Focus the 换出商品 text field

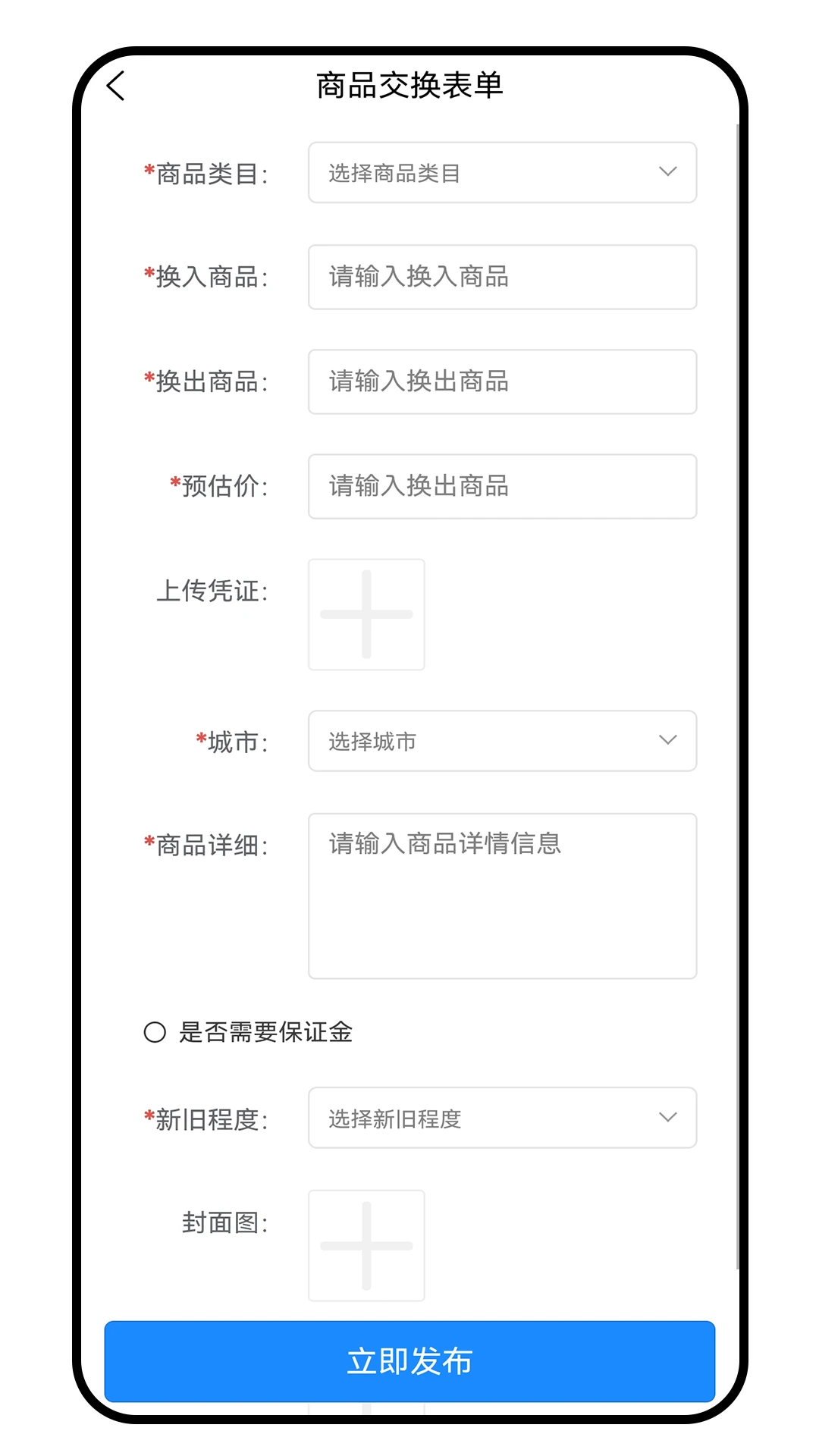tap(502, 381)
